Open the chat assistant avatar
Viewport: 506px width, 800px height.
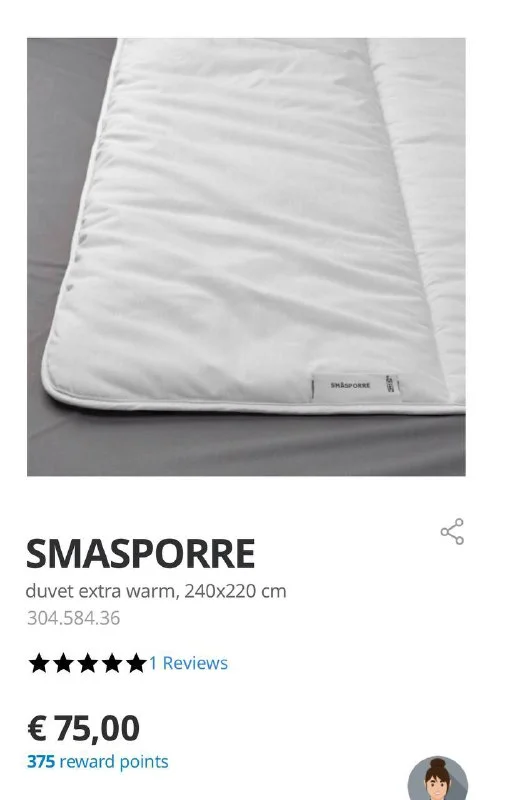438,779
